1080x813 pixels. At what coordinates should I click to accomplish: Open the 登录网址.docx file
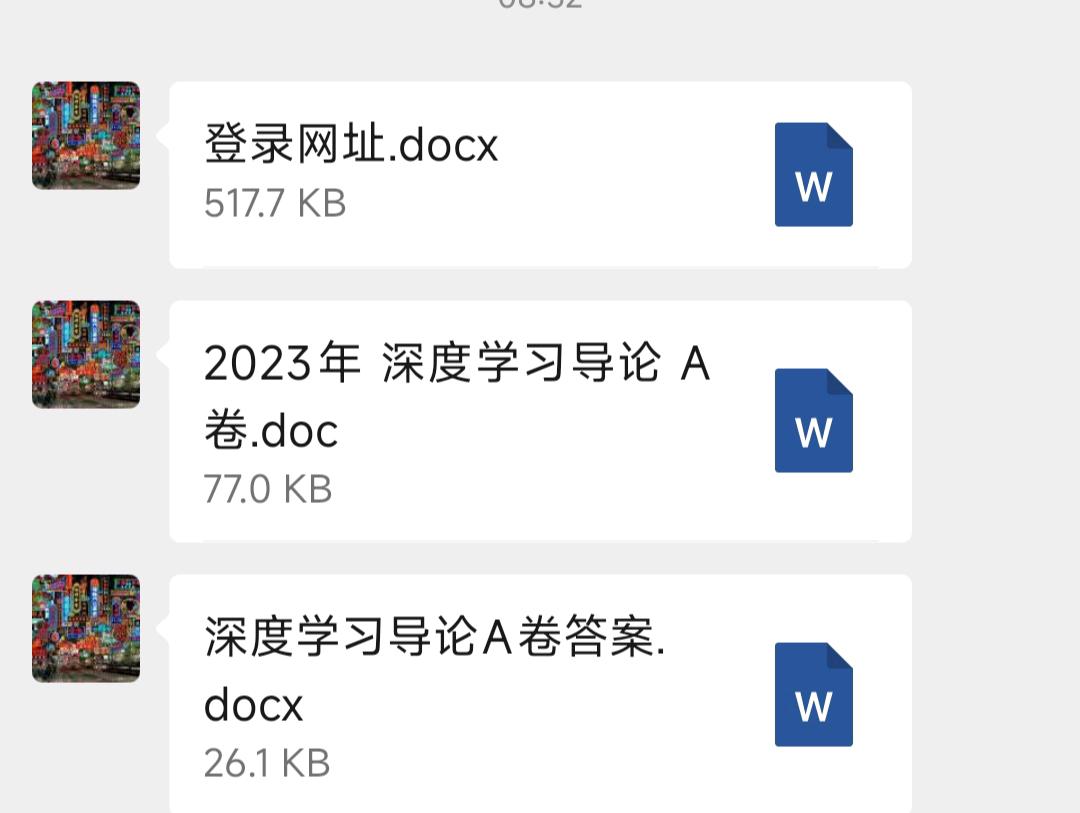coord(540,174)
